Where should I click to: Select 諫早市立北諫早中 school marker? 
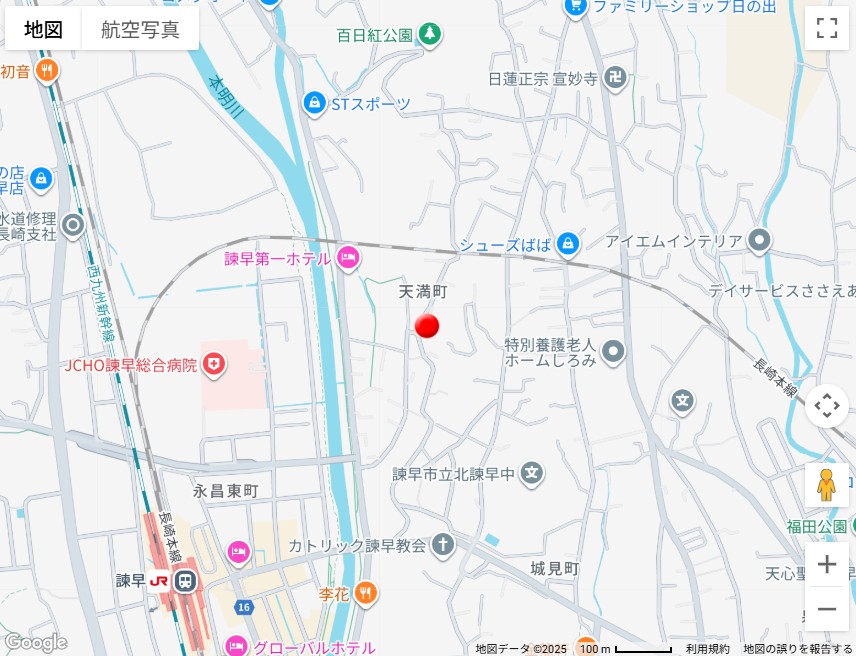[533, 473]
